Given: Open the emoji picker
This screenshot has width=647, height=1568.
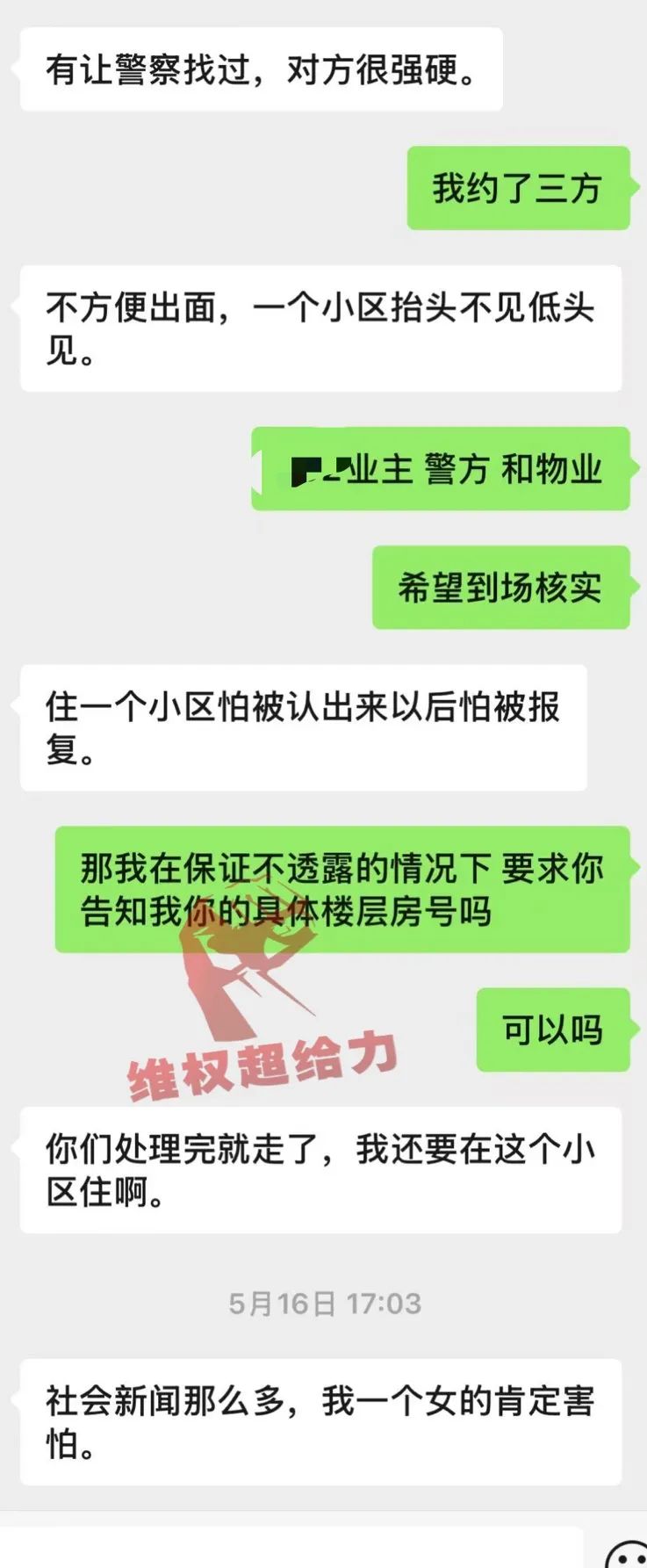Looking at the screenshot, I should 626,1553.
